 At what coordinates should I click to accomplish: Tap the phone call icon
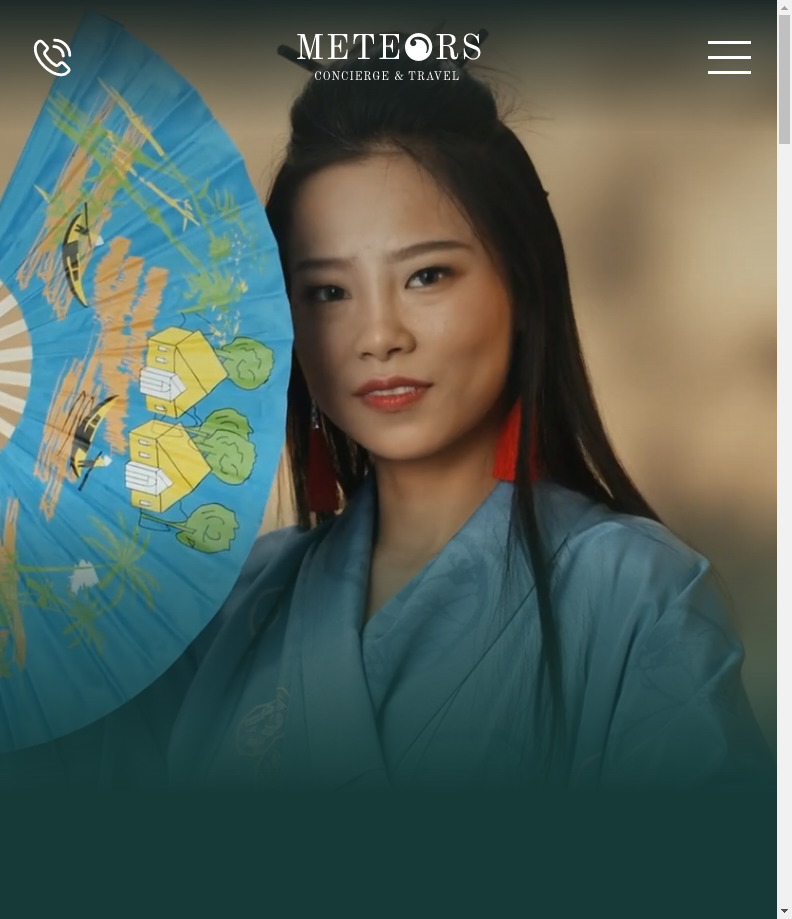pyautogui.click(x=53, y=57)
